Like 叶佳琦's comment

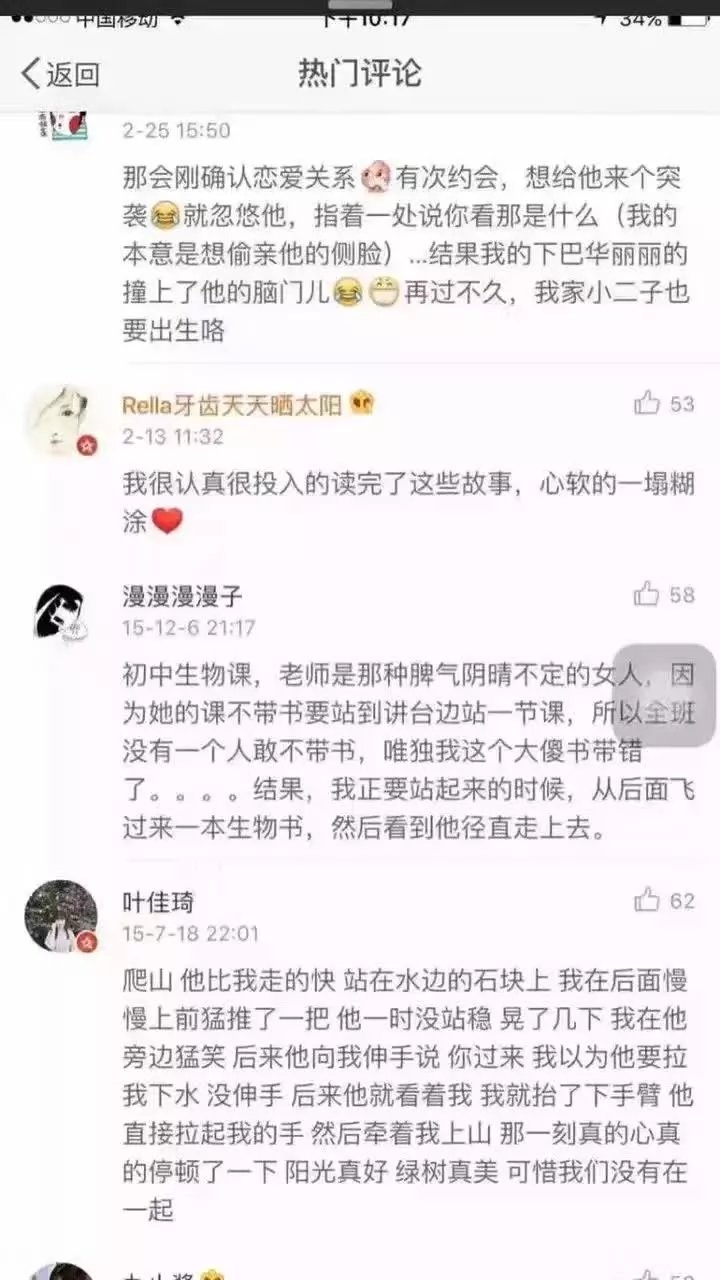[663, 900]
